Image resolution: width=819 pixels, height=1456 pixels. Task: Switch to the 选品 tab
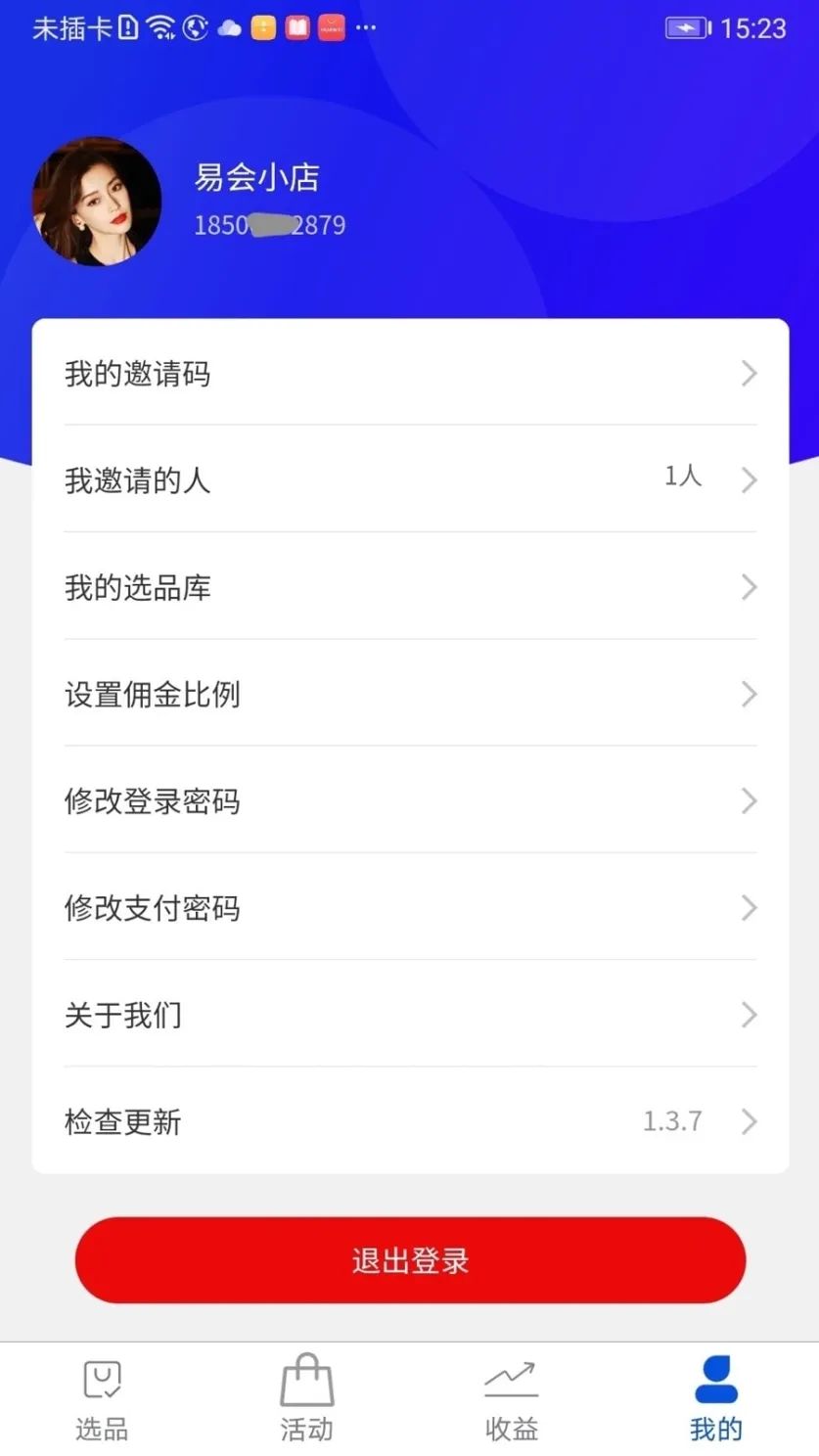[102, 1400]
